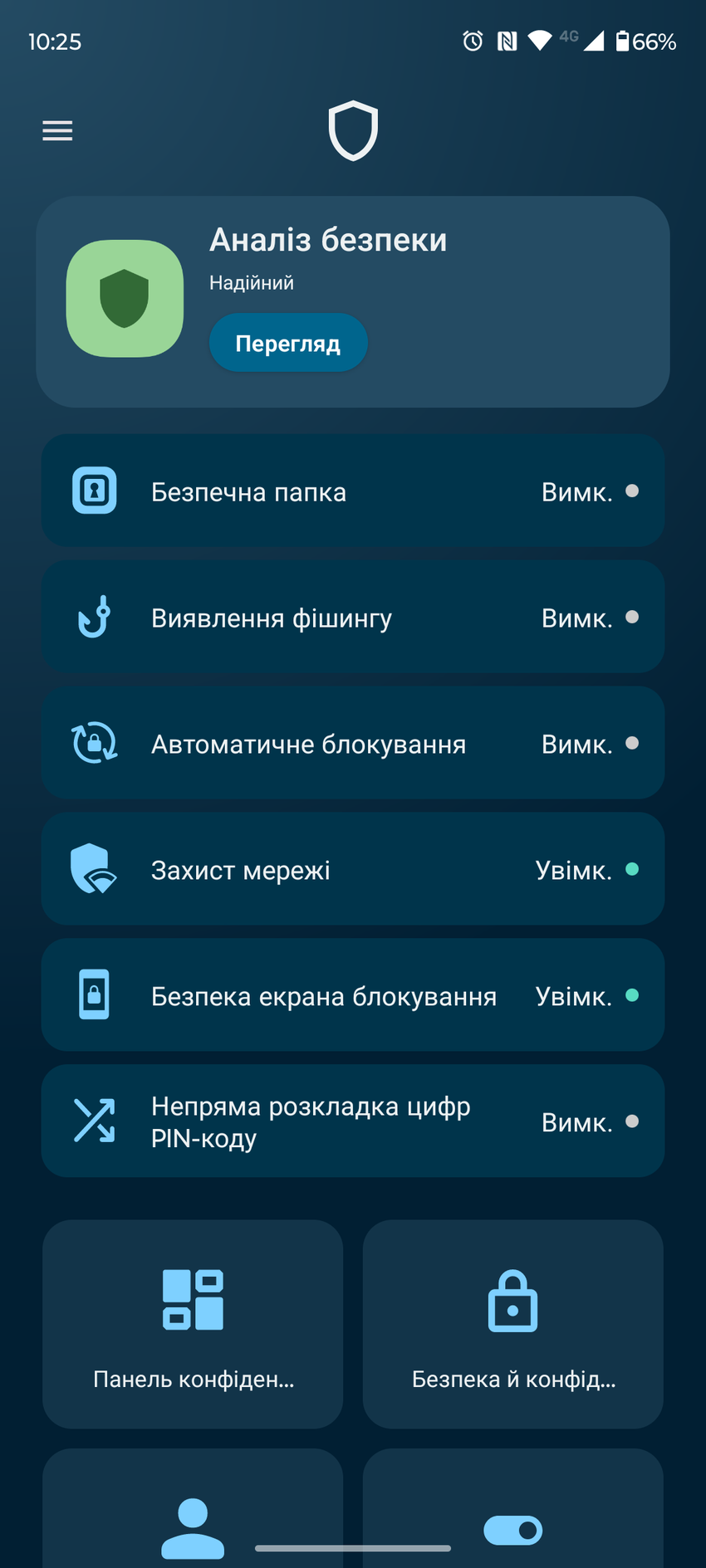The width and height of the screenshot is (706, 1568).
Task: Open Захист мережі row
Action: point(352,870)
